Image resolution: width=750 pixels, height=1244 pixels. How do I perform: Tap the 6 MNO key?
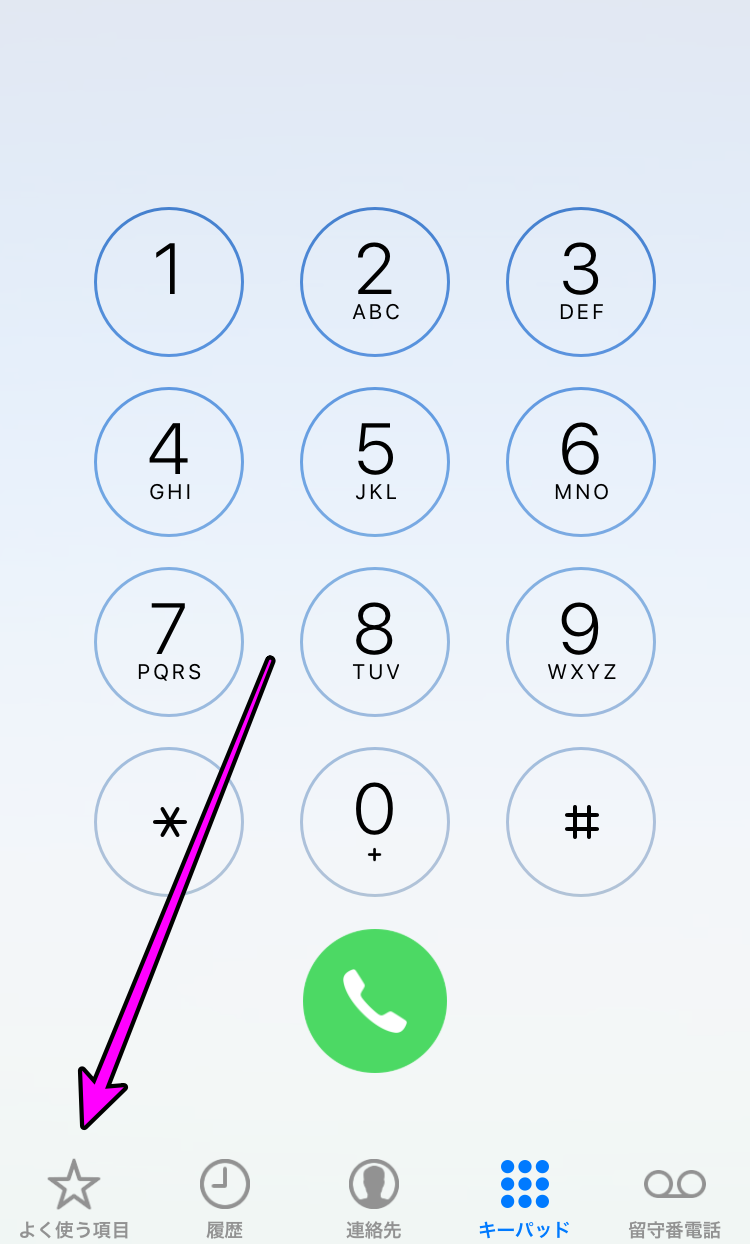(581, 462)
